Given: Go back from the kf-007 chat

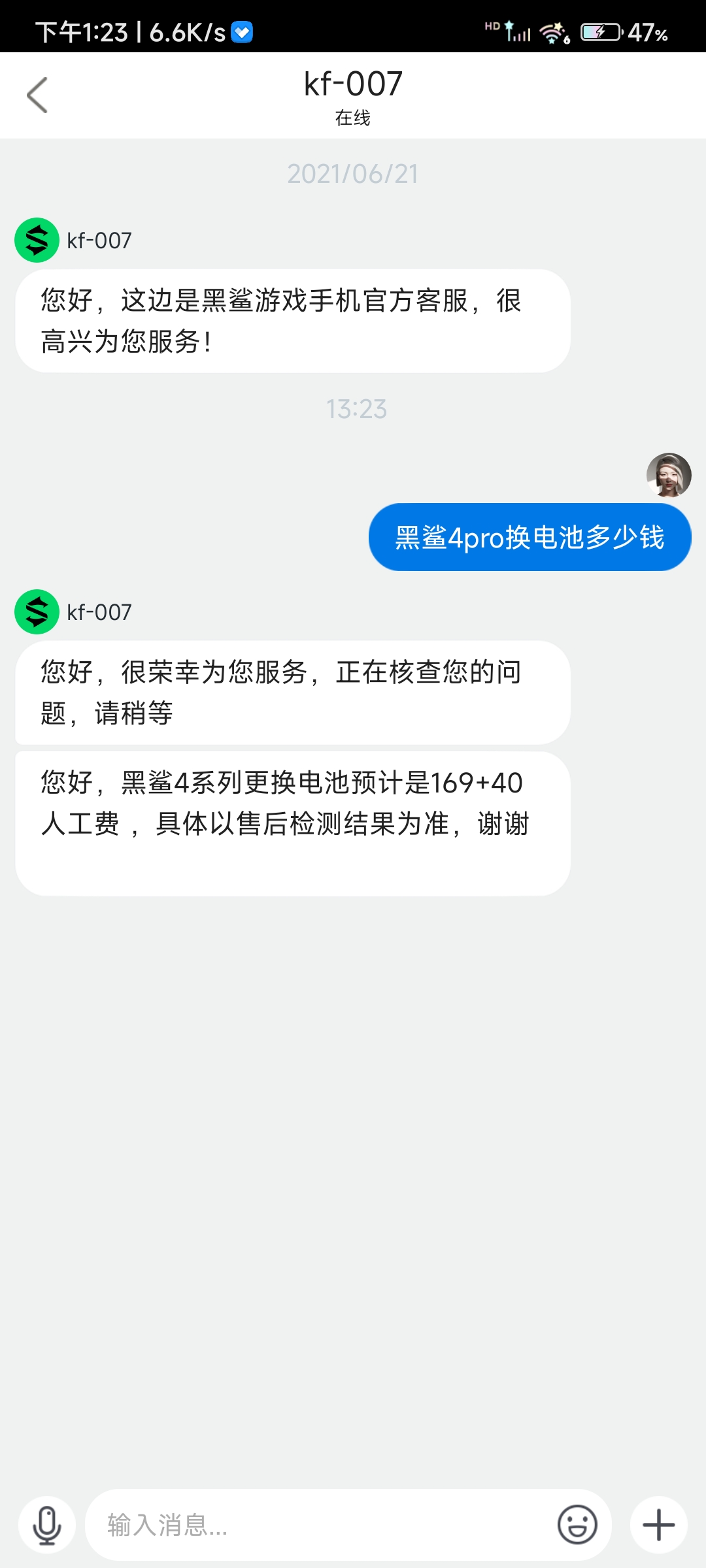Looking at the screenshot, I should [x=37, y=95].
